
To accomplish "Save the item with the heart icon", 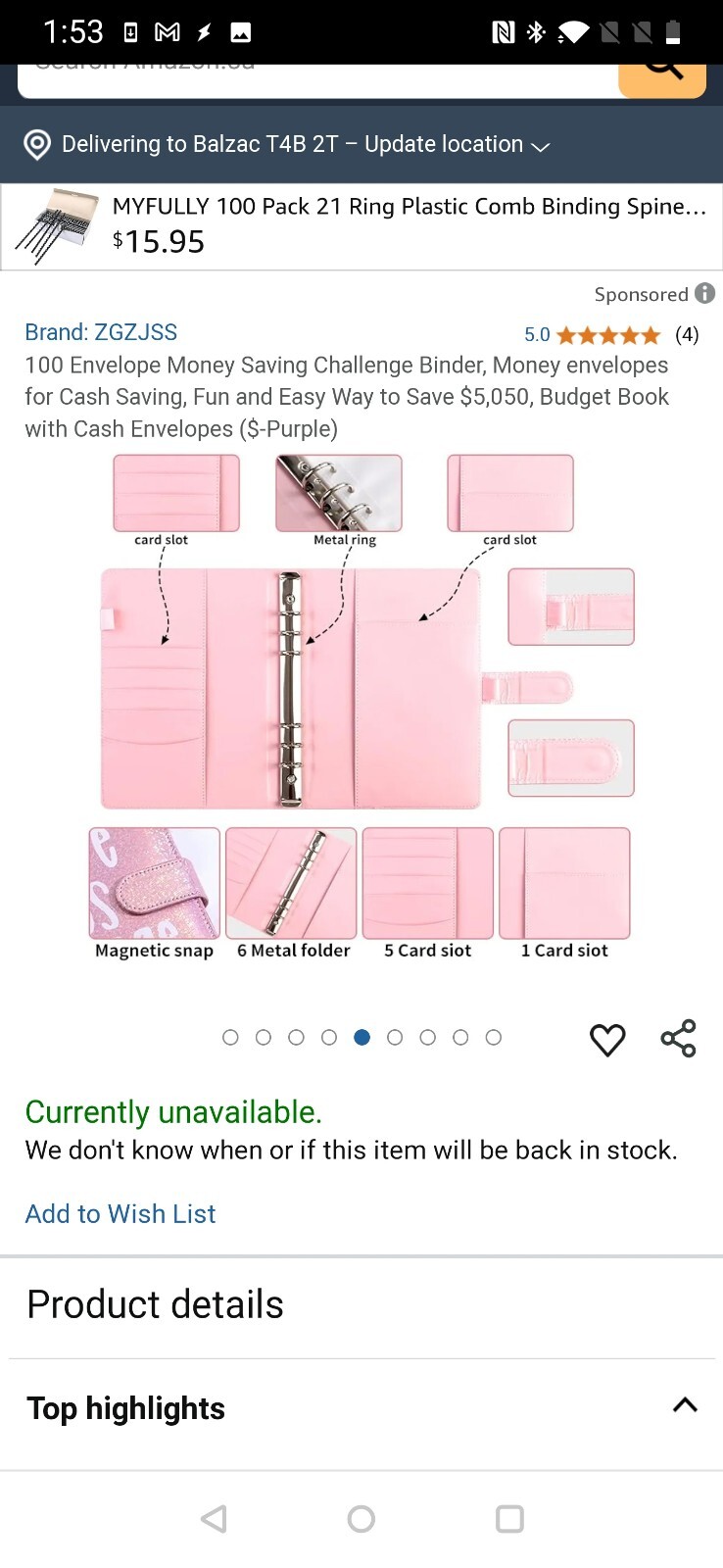I will coord(607,1039).
